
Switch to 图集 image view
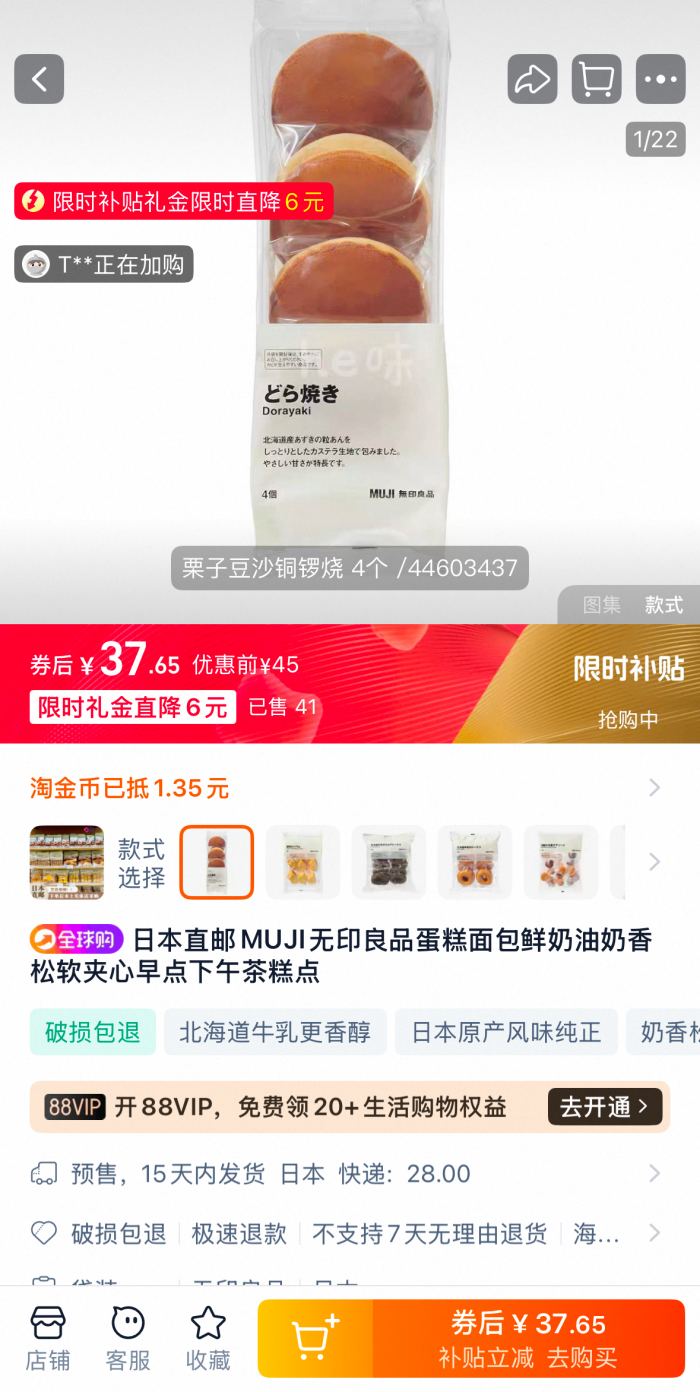pyautogui.click(x=602, y=605)
